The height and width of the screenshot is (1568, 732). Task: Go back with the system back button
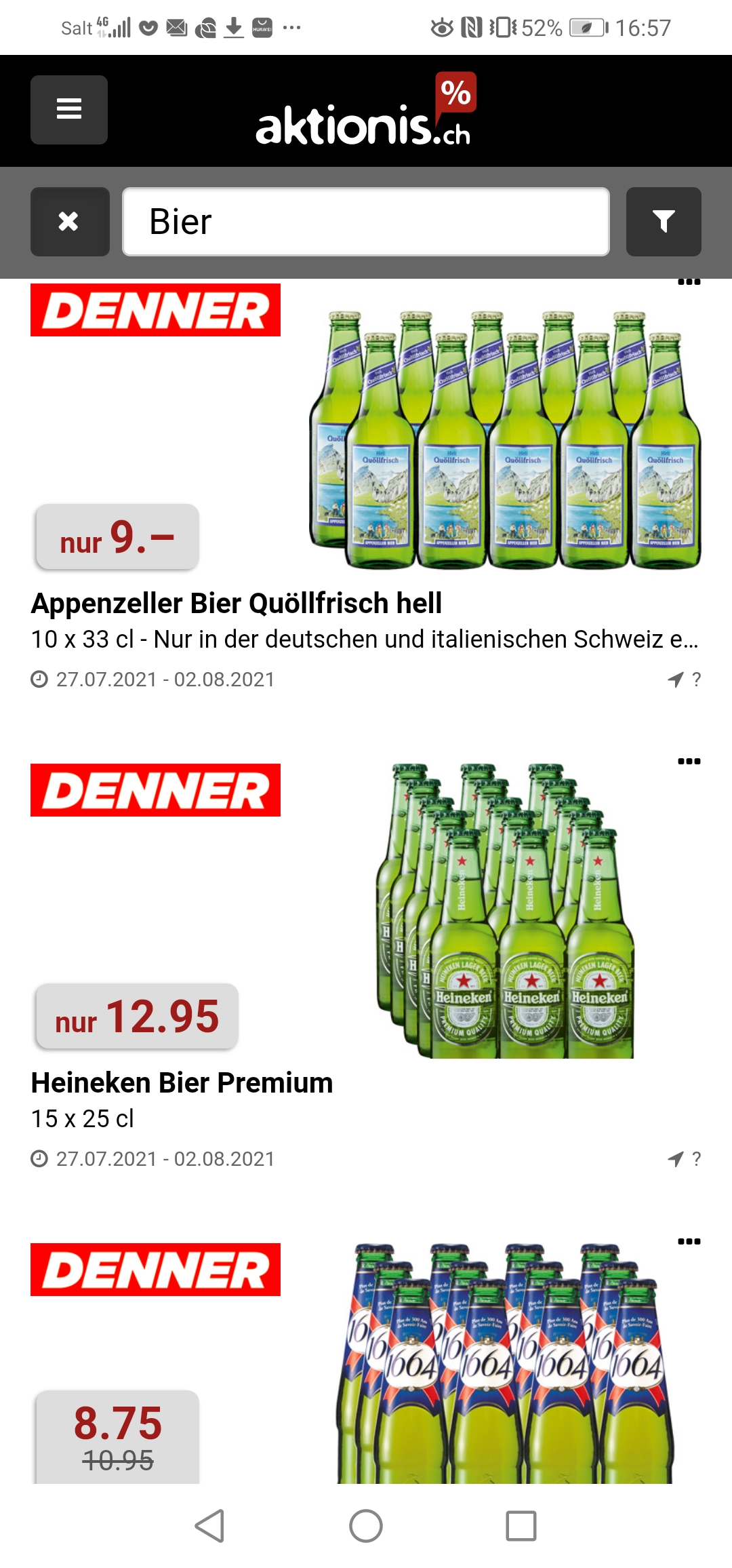tap(209, 1526)
